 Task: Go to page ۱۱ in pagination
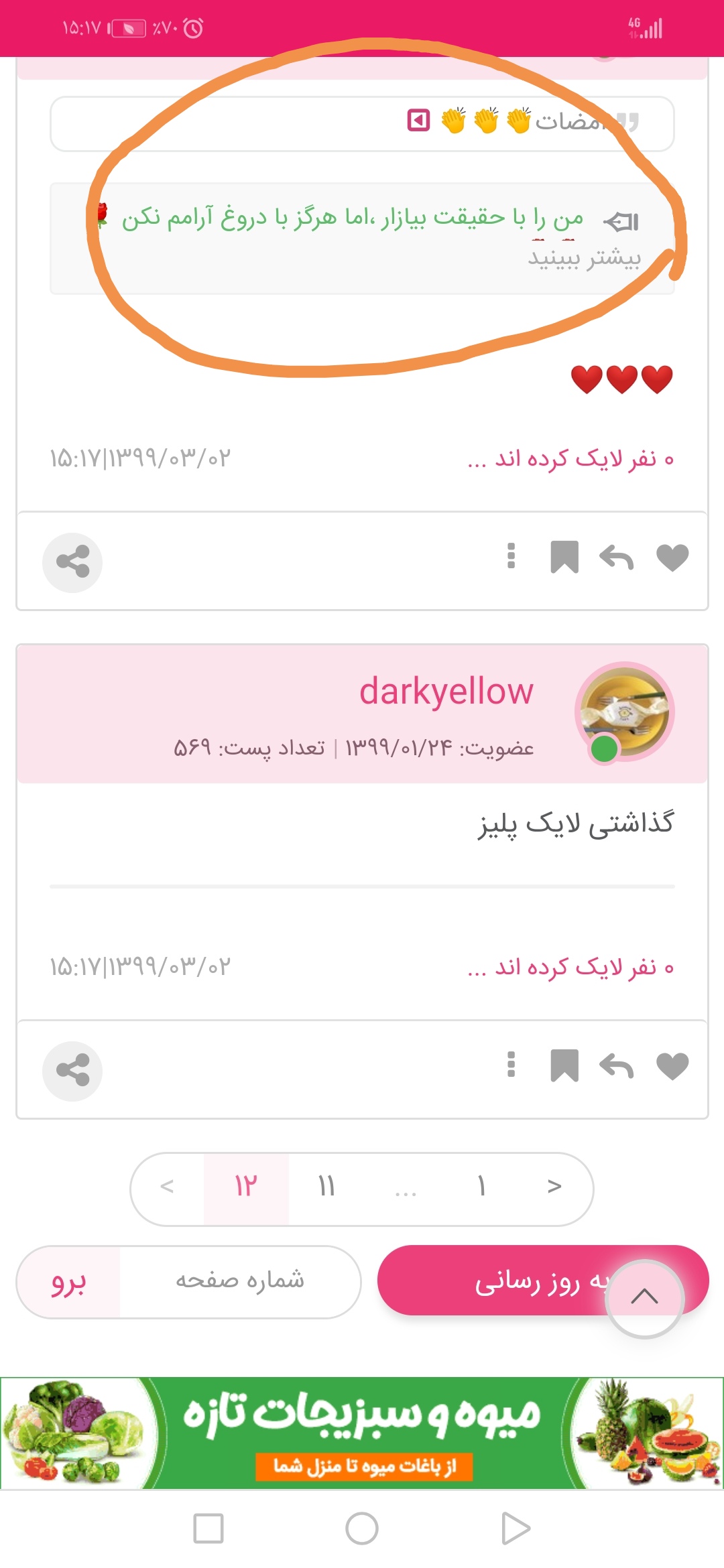tap(326, 1187)
